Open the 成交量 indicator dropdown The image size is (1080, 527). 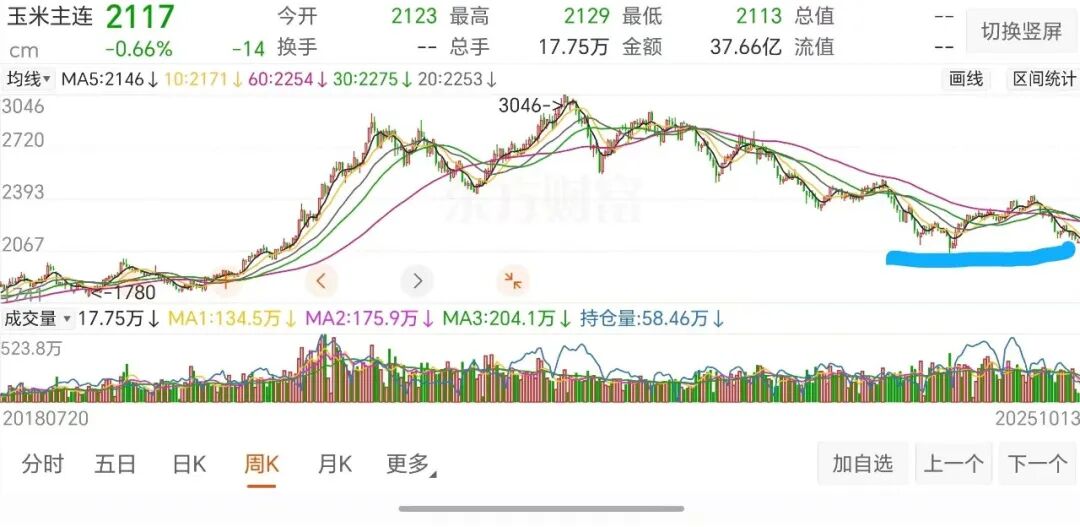[38, 319]
